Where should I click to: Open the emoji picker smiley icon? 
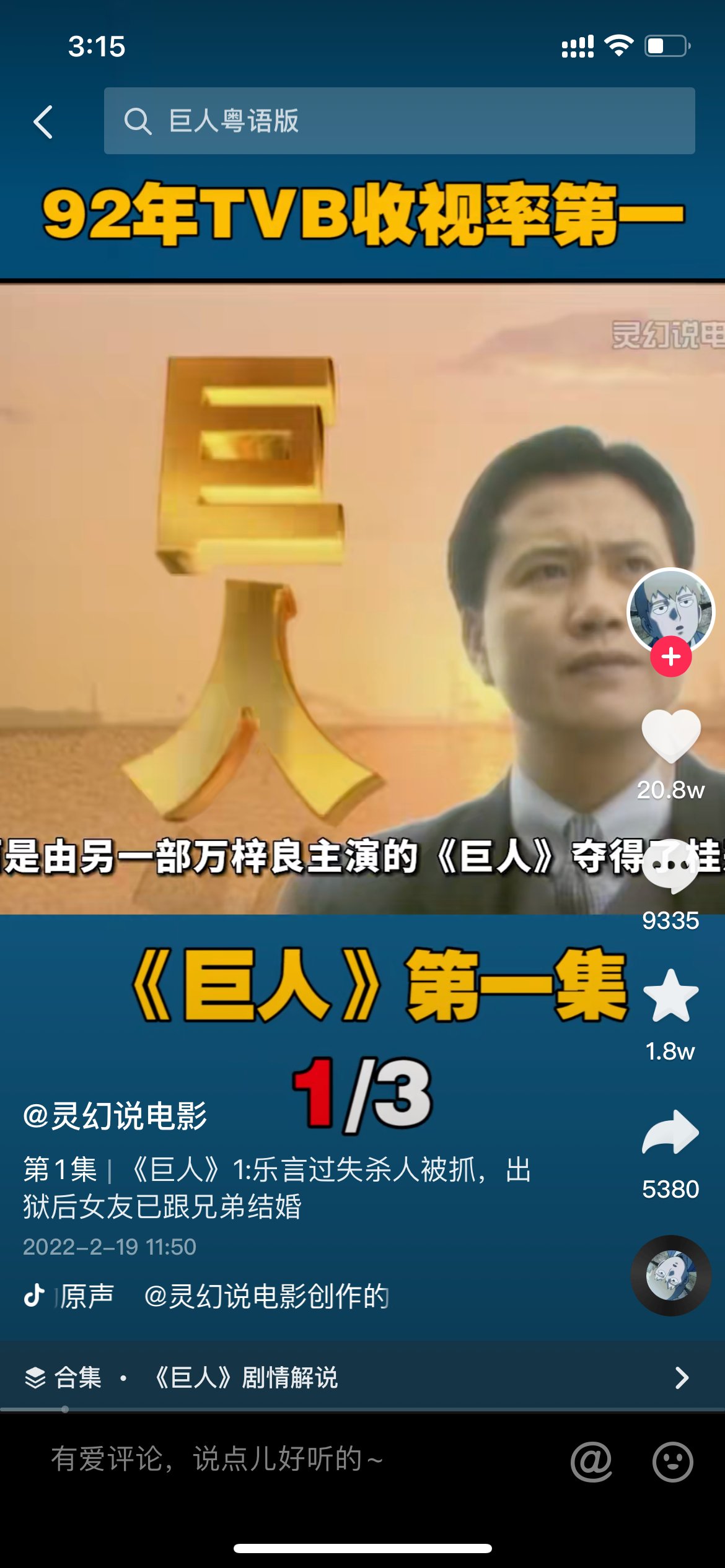click(672, 1461)
